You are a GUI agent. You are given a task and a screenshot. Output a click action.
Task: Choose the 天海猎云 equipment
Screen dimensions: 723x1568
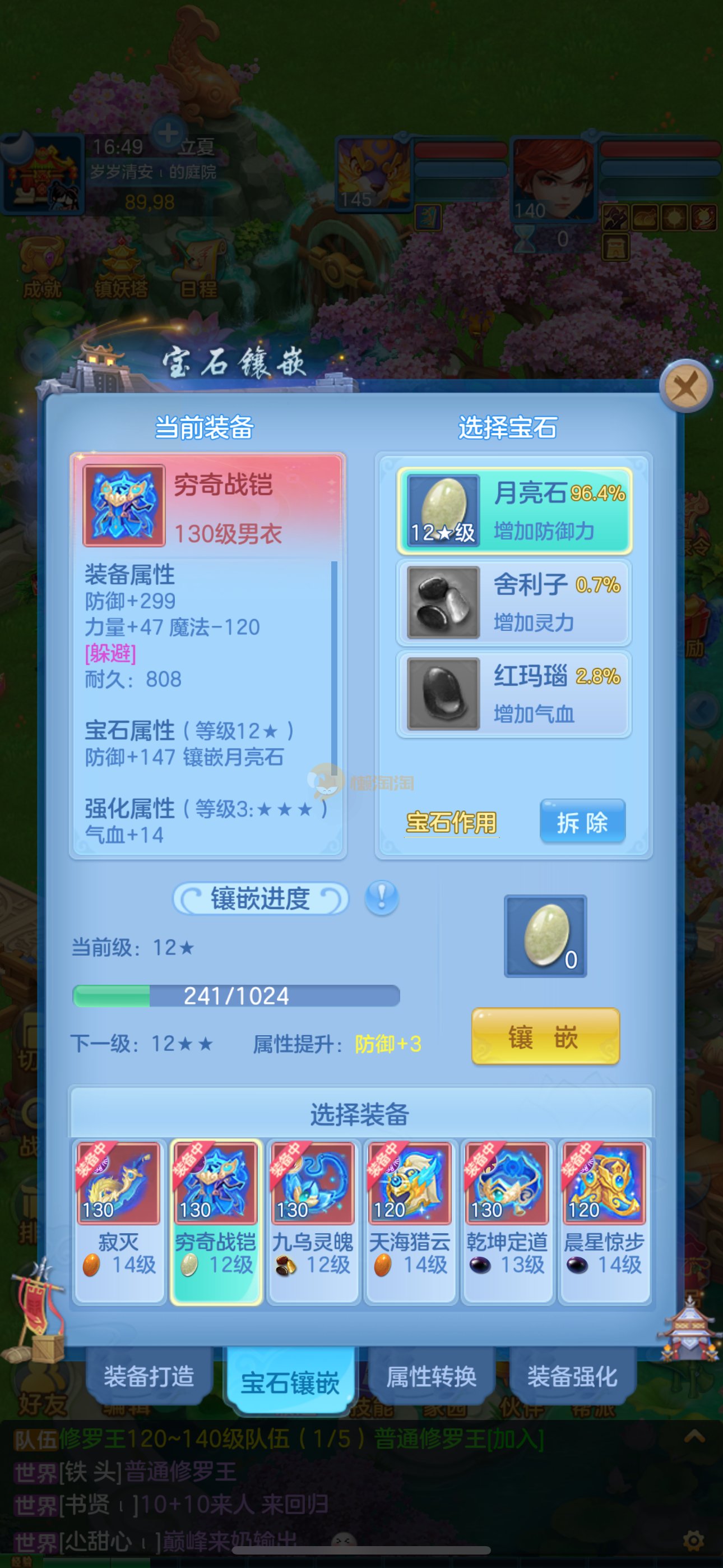[x=410, y=1220]
